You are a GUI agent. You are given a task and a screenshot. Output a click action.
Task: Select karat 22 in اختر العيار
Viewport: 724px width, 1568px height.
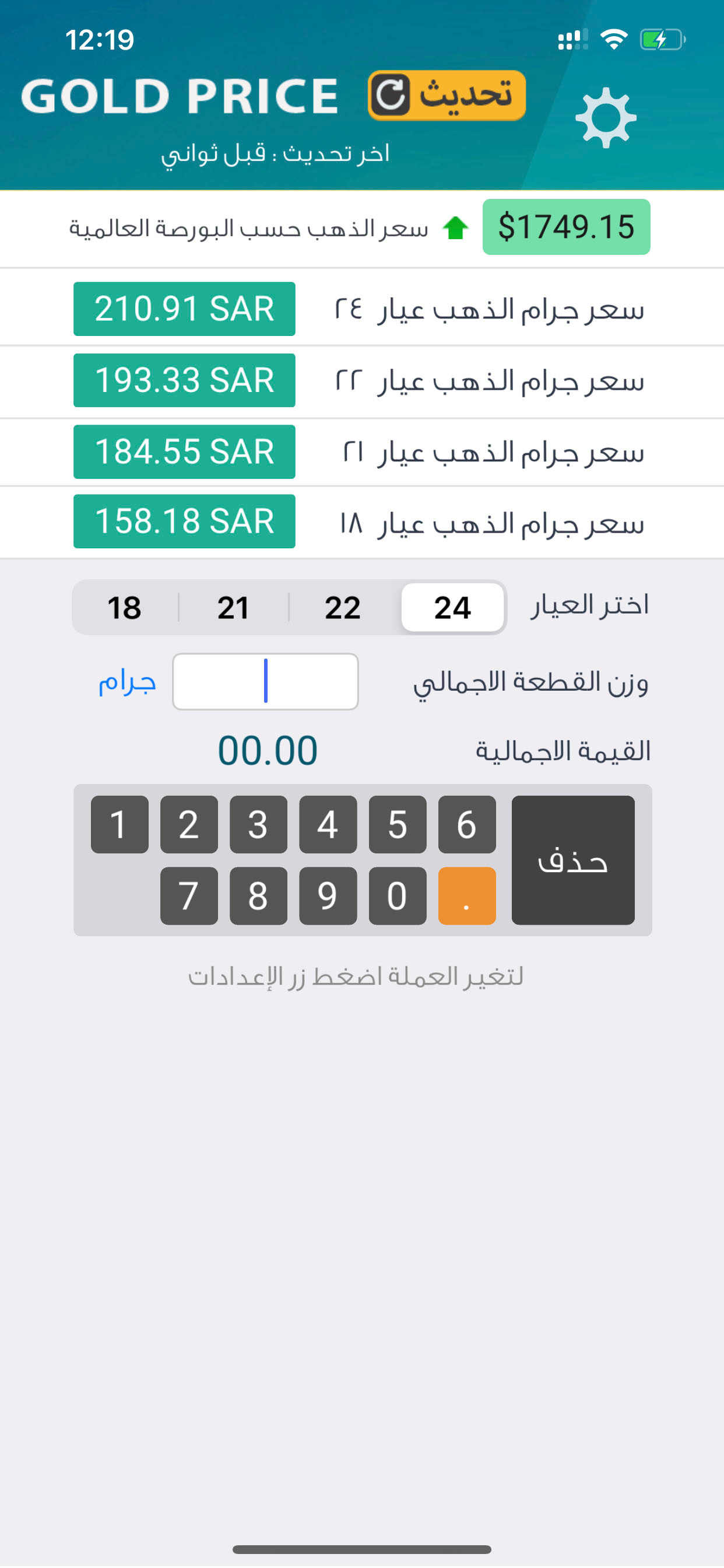click(343, 606)
